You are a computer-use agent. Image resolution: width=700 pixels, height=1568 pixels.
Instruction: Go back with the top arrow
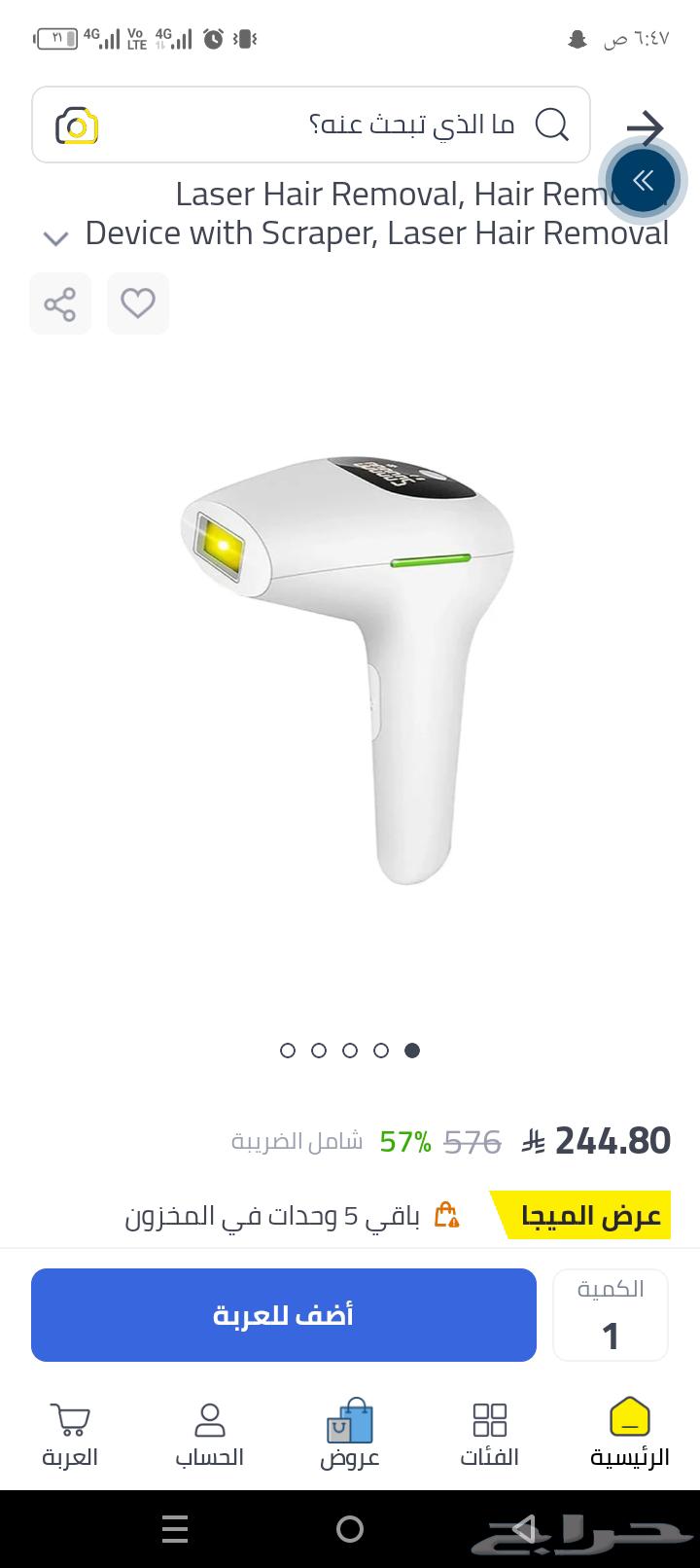tap(645, 127)
